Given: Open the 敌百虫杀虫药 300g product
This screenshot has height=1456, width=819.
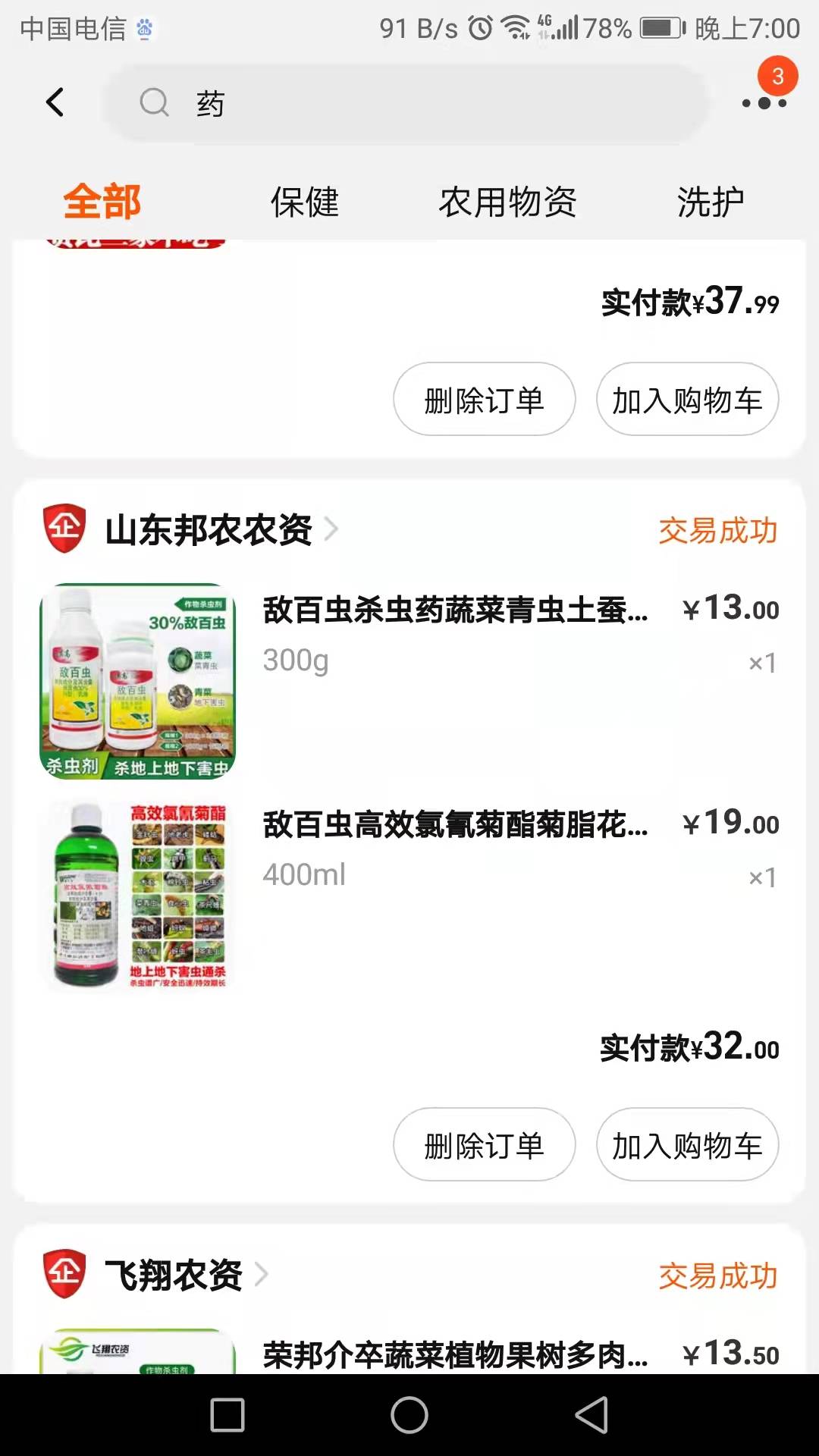Looking at the screenshot, I should tap(455, 610).
